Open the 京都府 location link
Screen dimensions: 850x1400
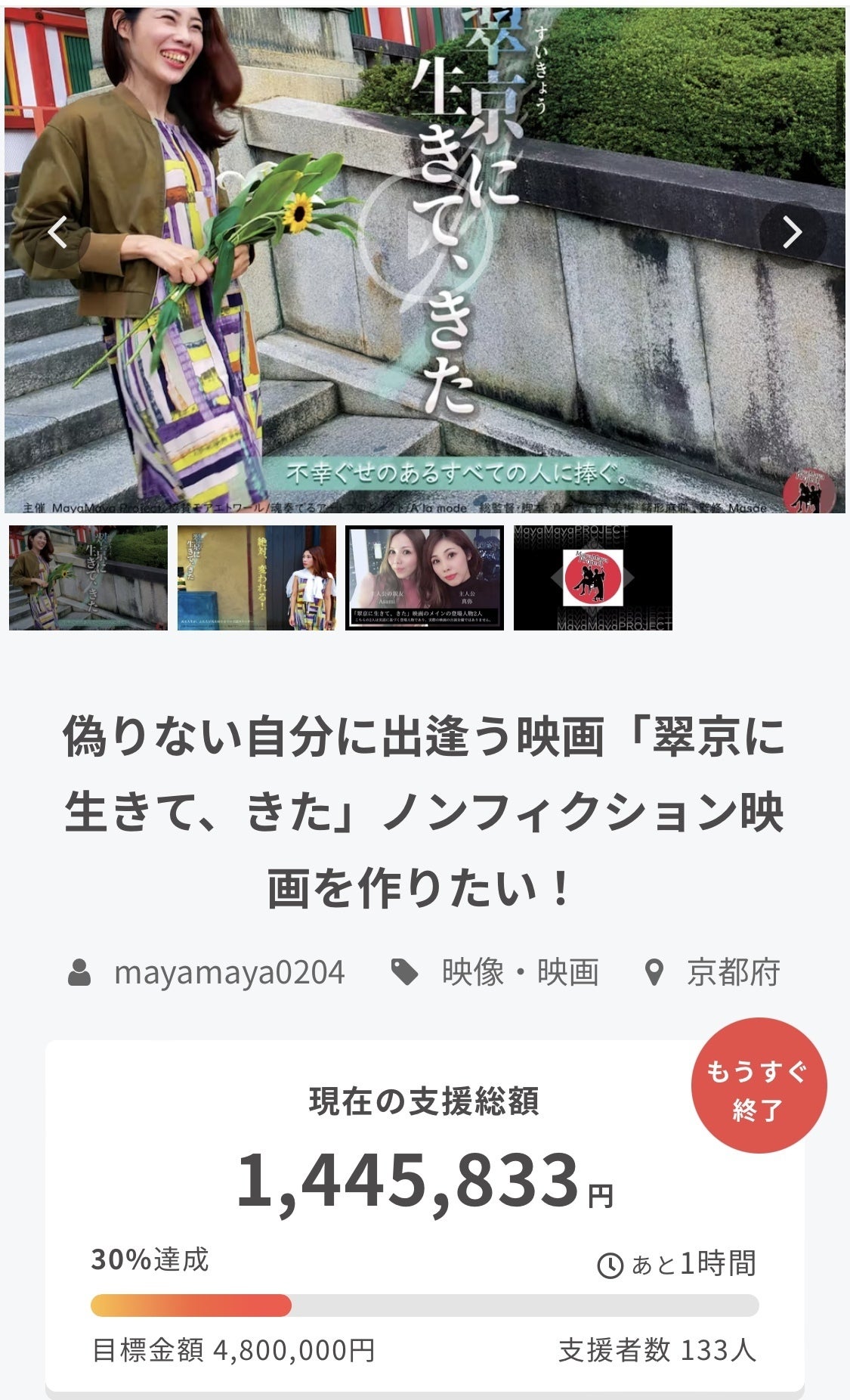pyautogui.click(x=732, y=972)
